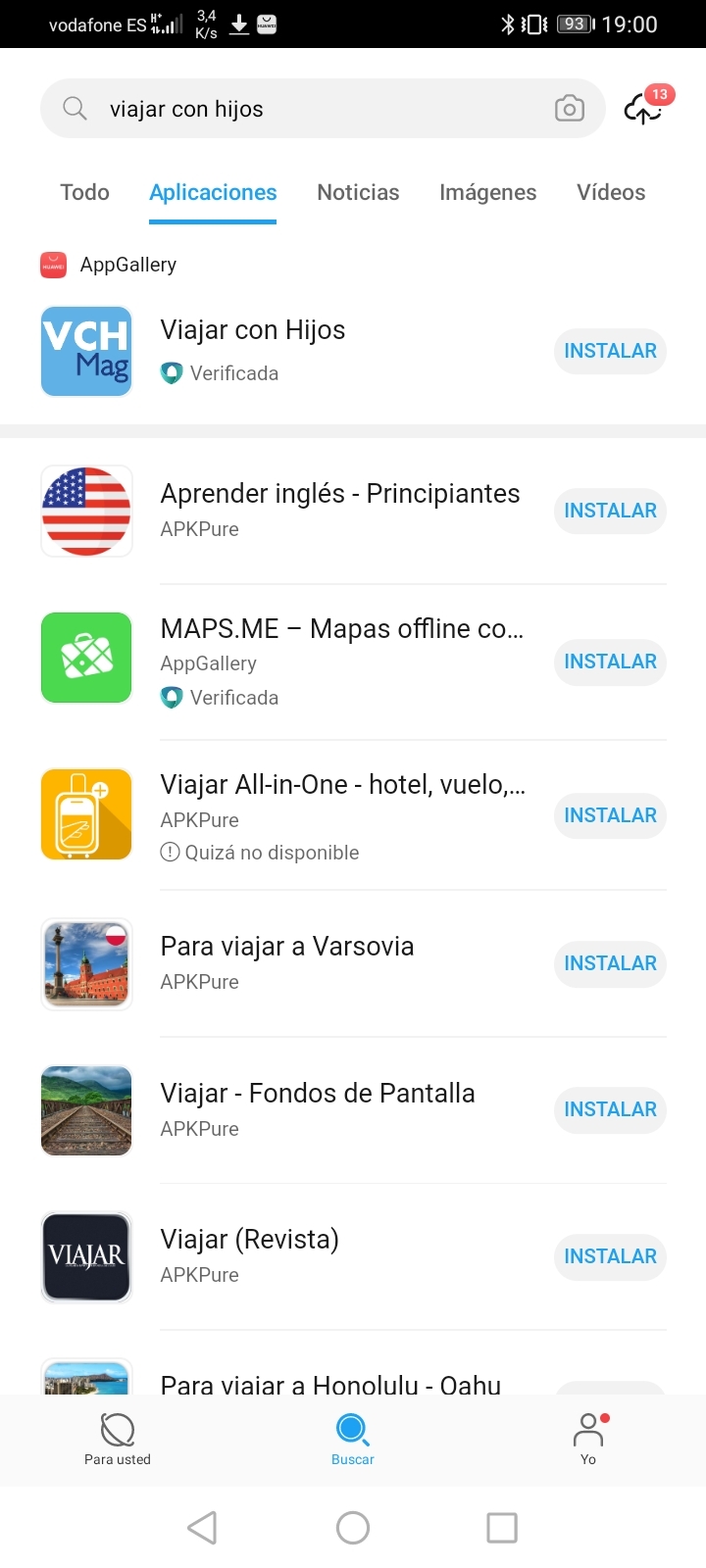Switch to the Imágenes tab
The height and width of the screenshot is (1568, 706).
(x=487, y=192)
